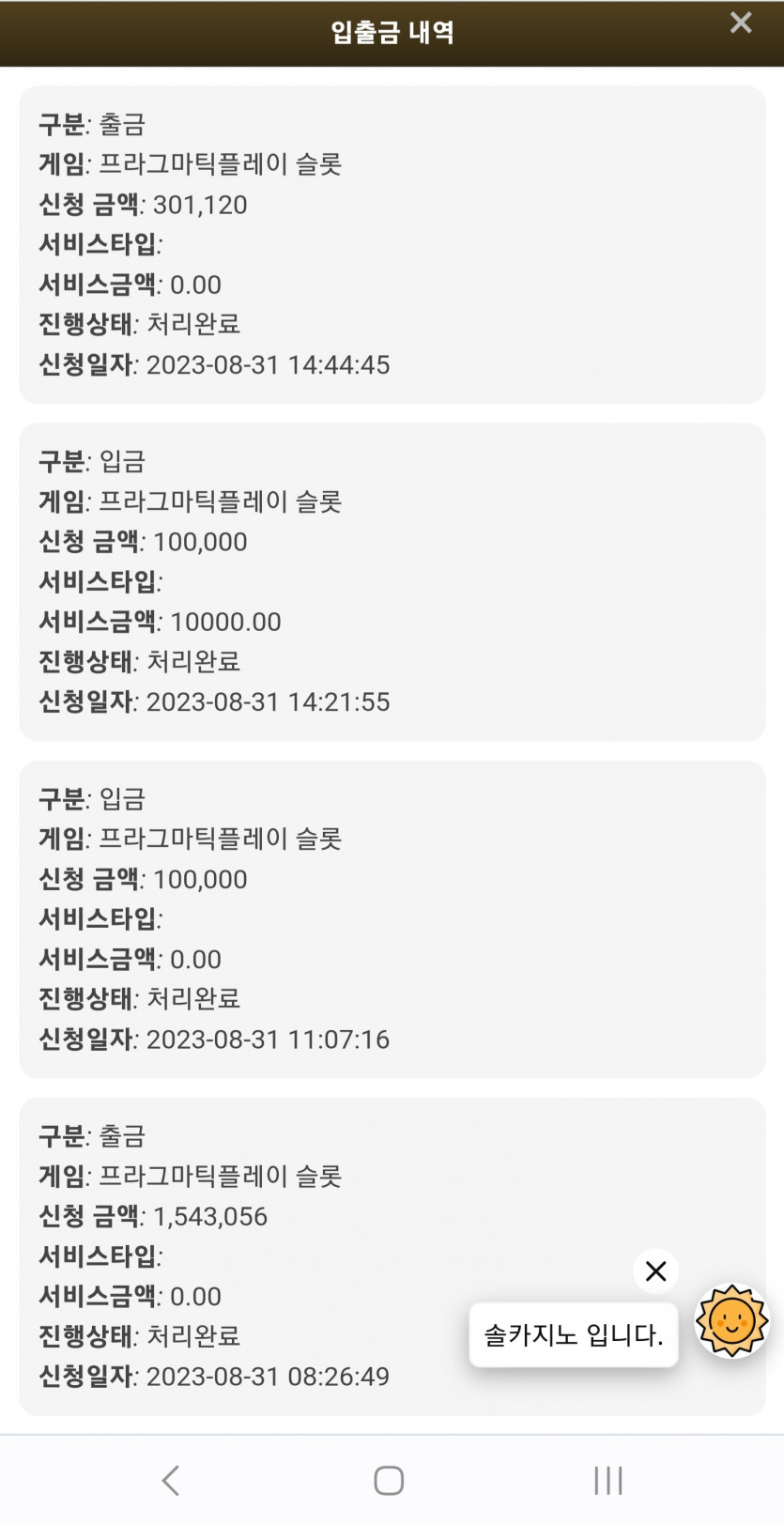The width and height of the screenshot is (784, 1525).
Task: Go to the home screen
Action: coord(389,1481)
